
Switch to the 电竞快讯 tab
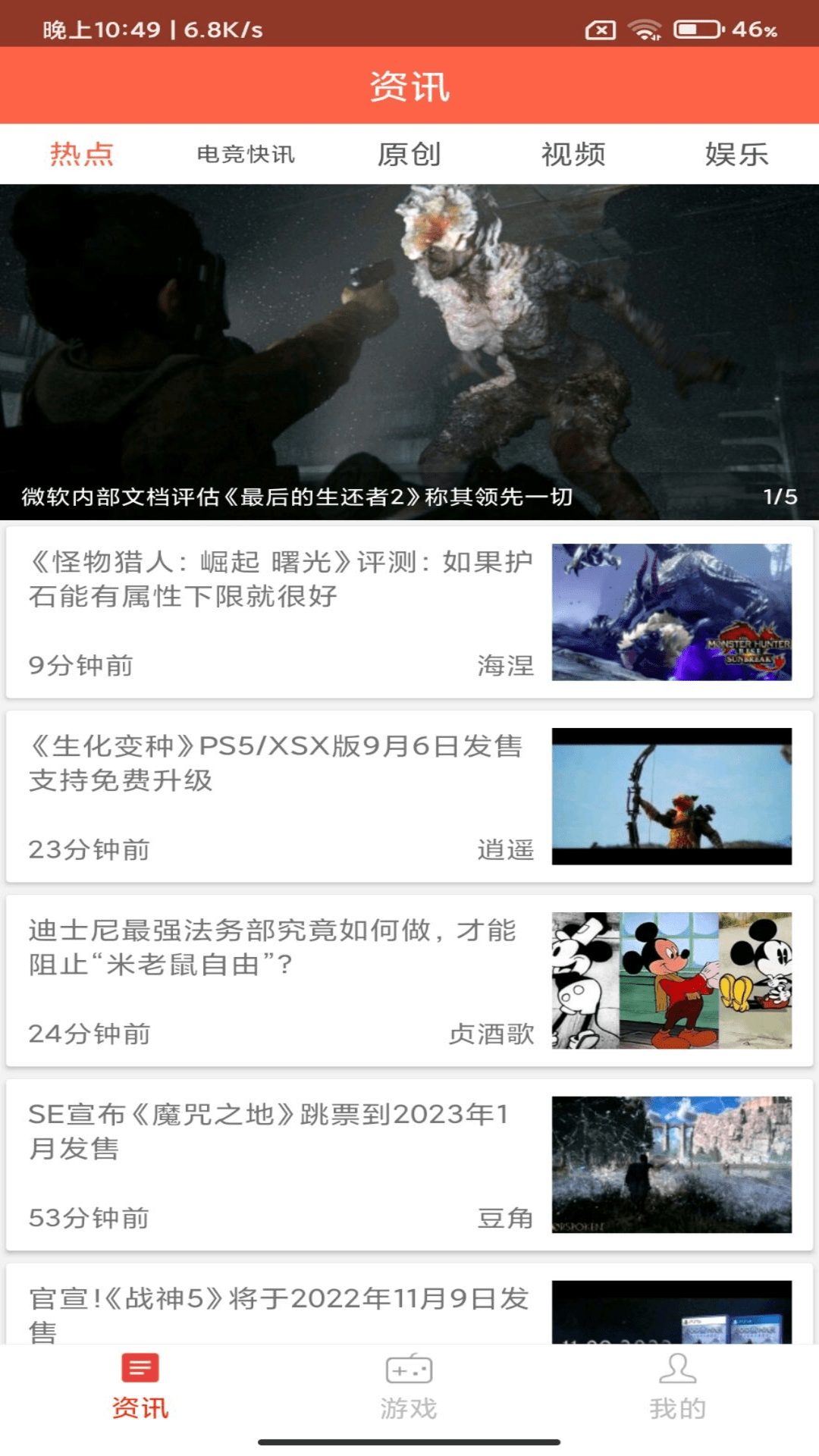[246, 154]
